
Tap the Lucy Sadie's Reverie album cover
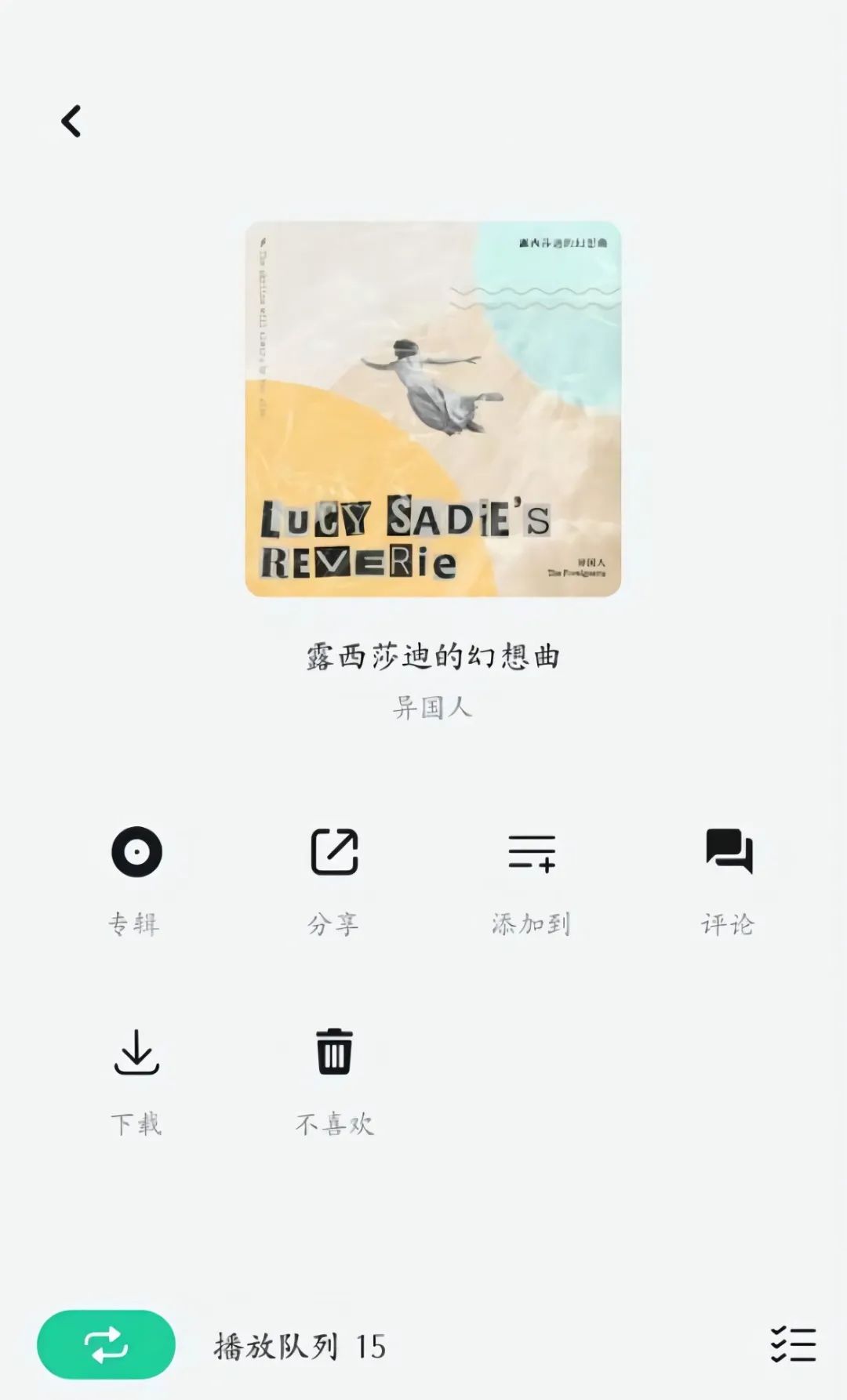(x=433, y=408)
